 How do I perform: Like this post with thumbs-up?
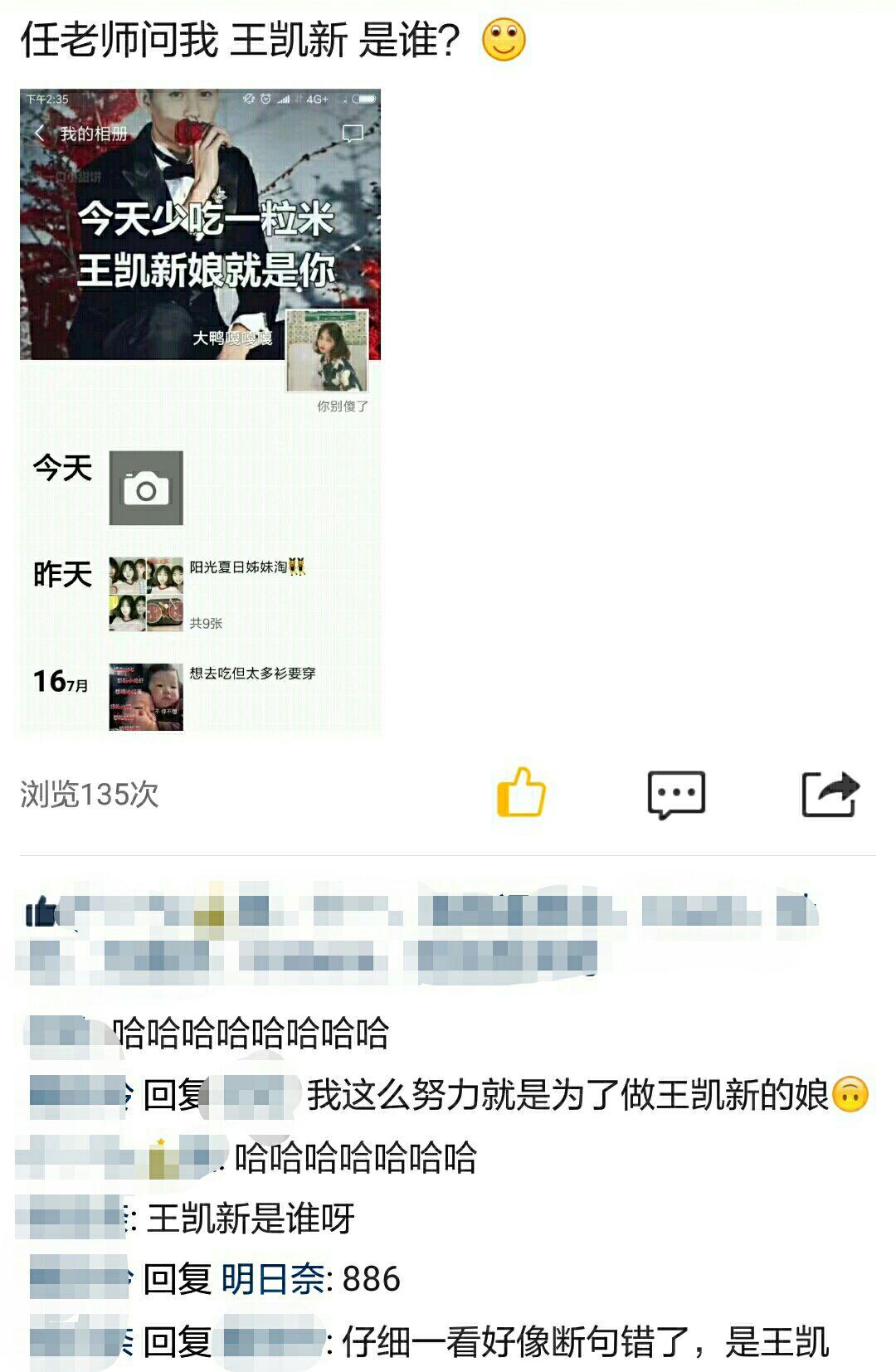pyautogui.click(x=521, y=792)
